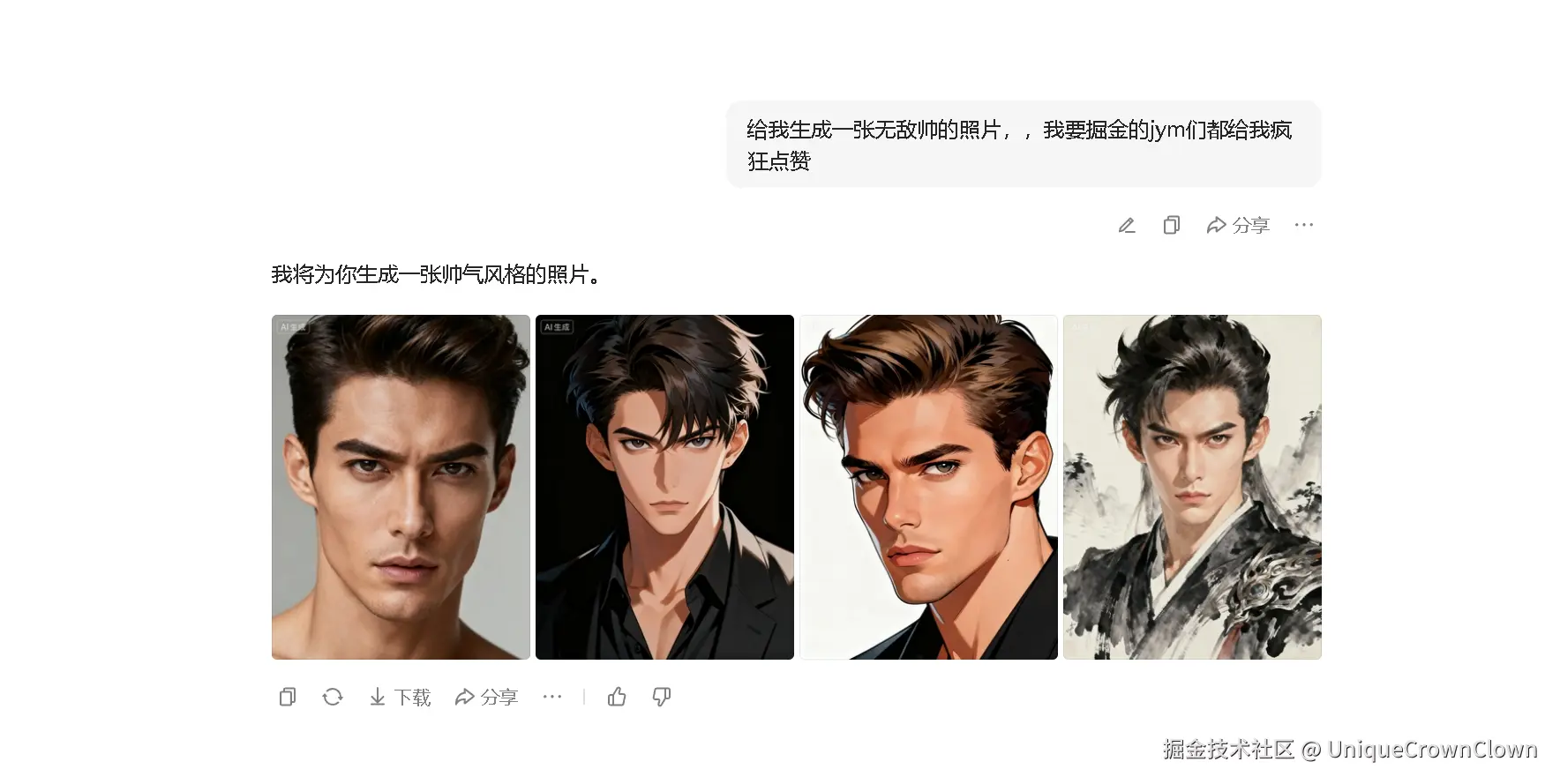Open the ink-wash style warrior image
Viewport: 1560px width, 784px height.
pos(1192,487)
